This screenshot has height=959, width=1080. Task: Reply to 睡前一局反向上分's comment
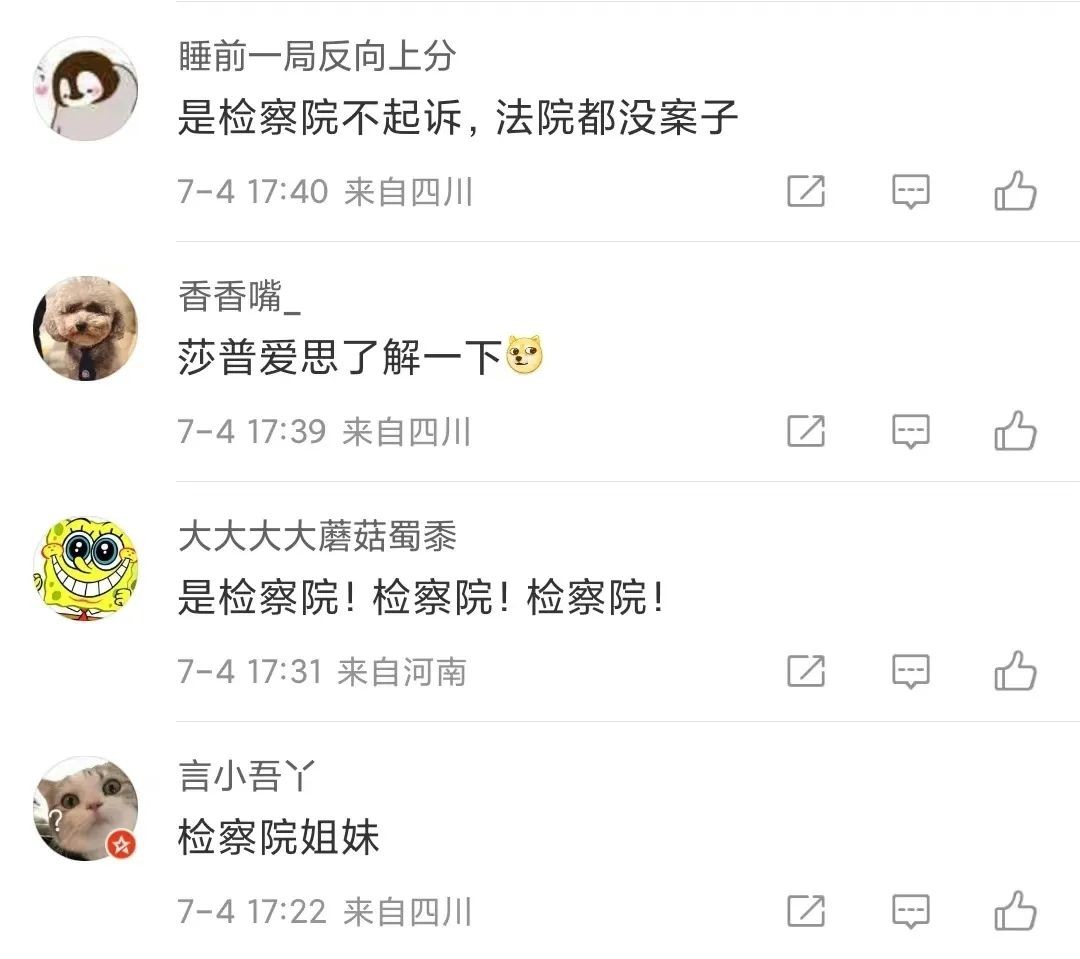910,191
